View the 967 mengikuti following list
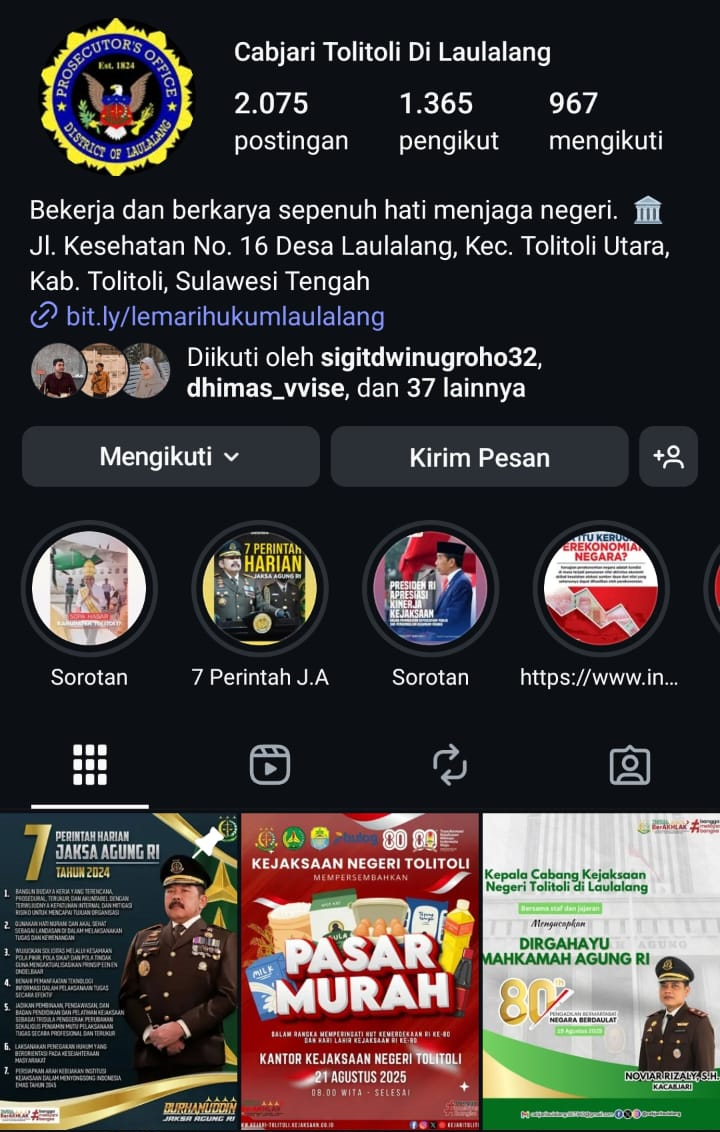 click(605, 121)
